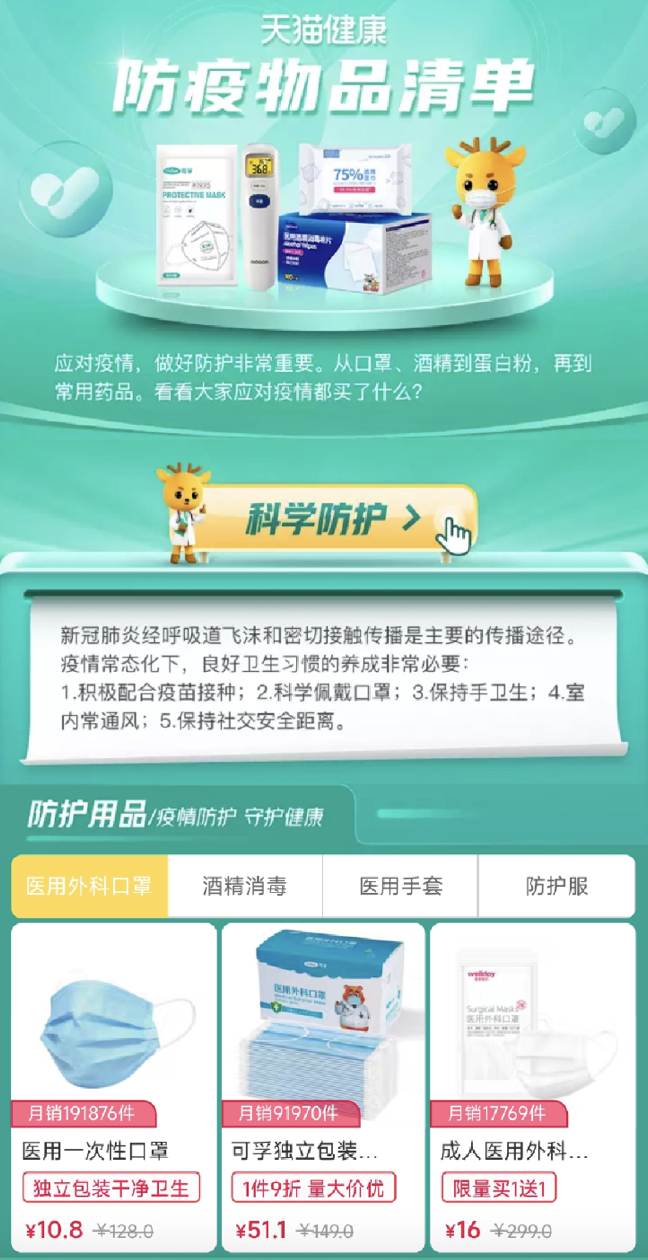This screenshot has height=1260, width=648.
Task: Switch to the 医用手套 tab
Action: (400, 886)
